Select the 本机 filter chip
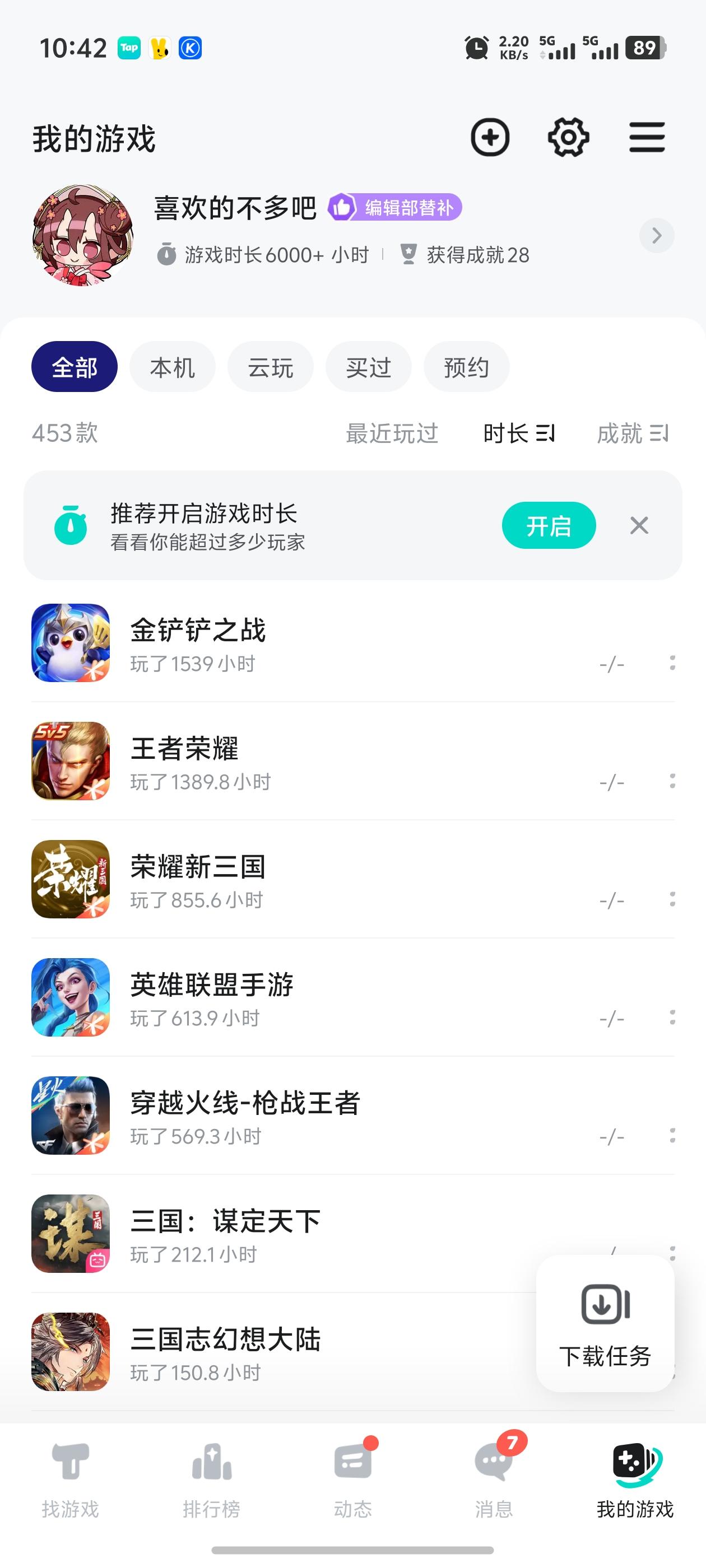 pyautogui.click(x=173, y=367)
